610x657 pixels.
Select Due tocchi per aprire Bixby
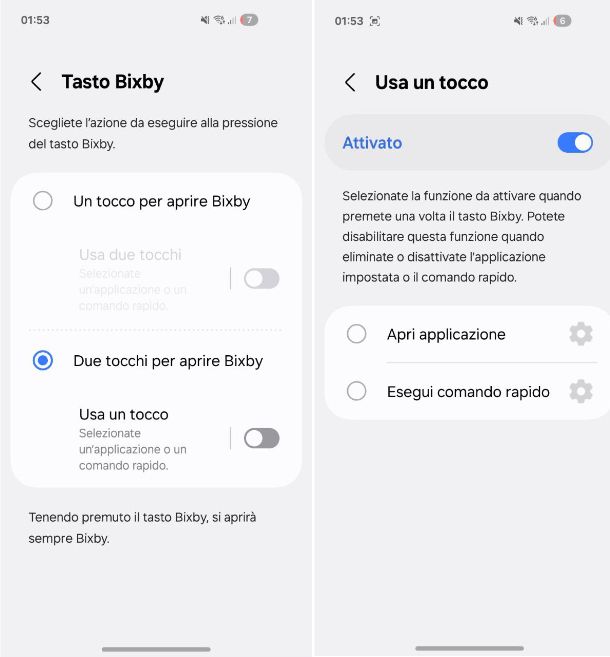tap(43, 360)
